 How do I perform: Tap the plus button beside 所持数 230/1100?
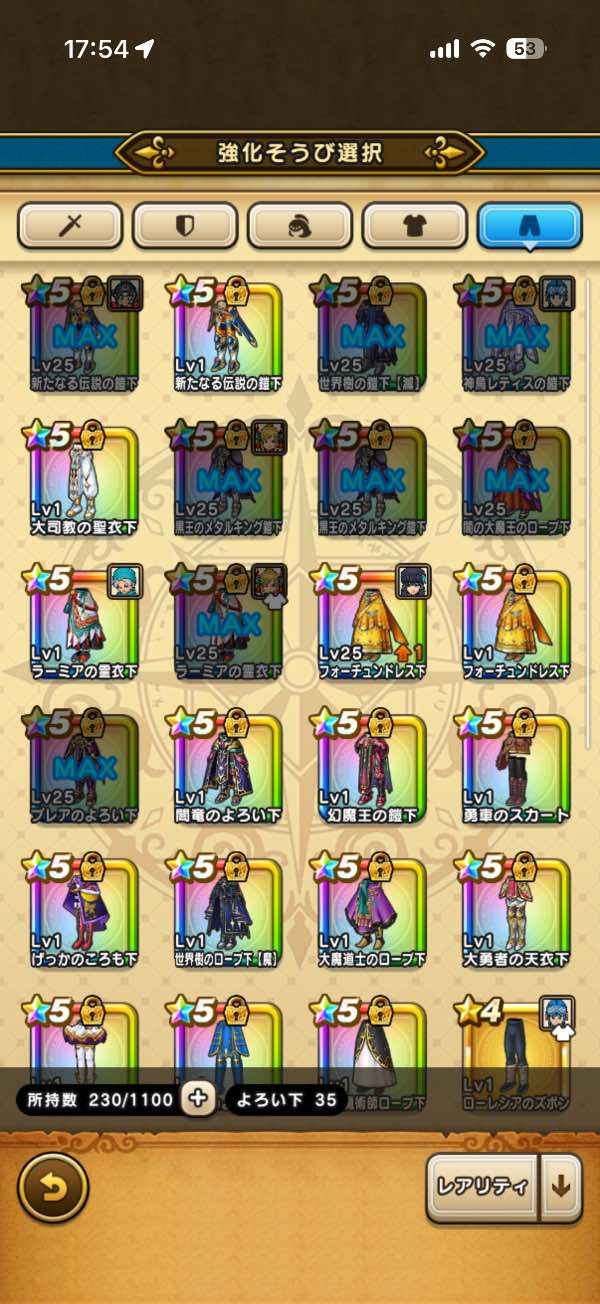tap(198, 1099)
